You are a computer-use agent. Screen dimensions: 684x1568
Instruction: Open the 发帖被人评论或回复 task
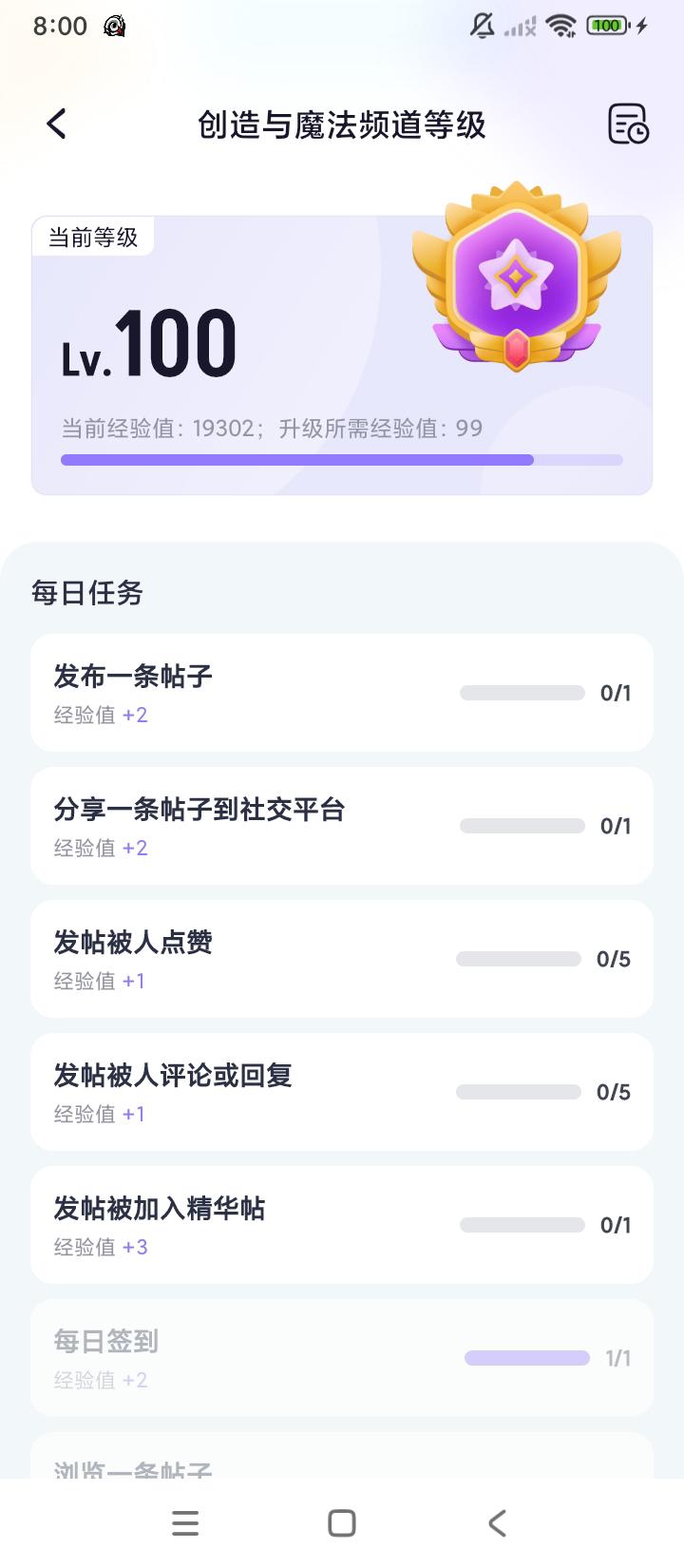pos(342,1092)
